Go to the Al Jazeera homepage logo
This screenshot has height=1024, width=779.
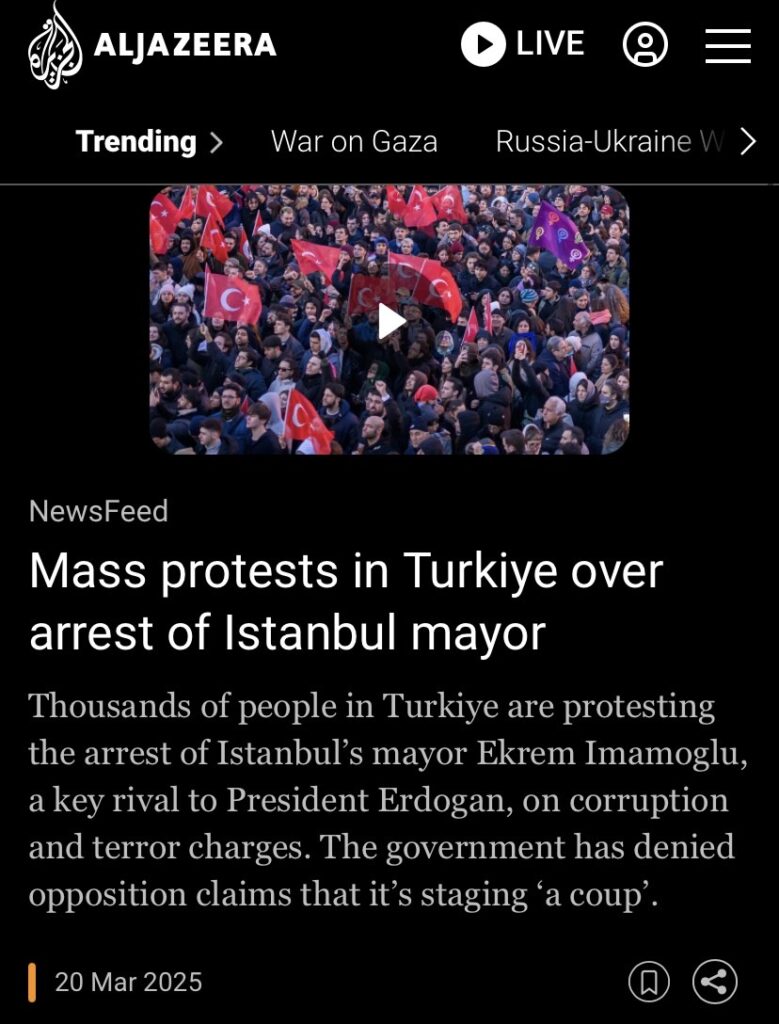pyautogui.click(x=150, y=45)
